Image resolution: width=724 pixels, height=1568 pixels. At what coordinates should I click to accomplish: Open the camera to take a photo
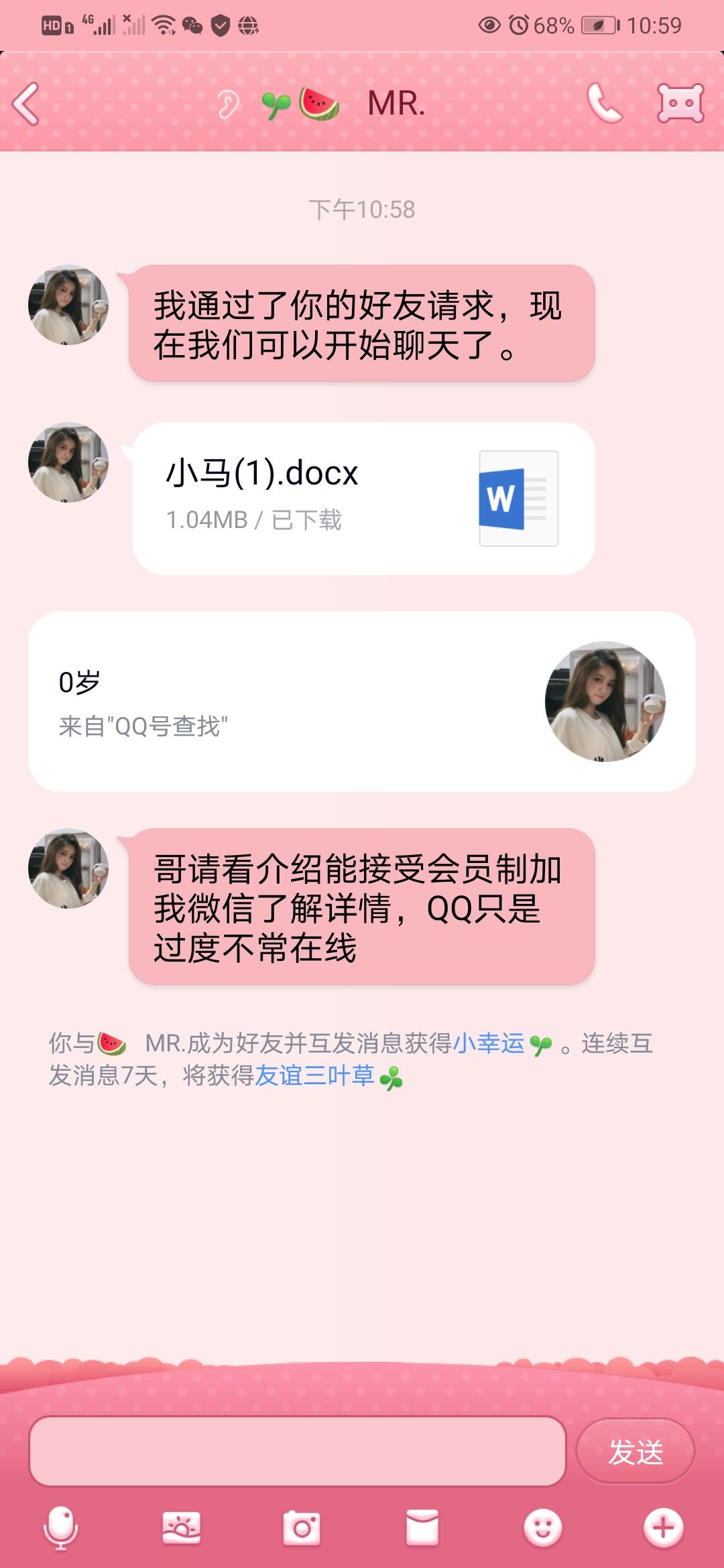coord(302,1528)
